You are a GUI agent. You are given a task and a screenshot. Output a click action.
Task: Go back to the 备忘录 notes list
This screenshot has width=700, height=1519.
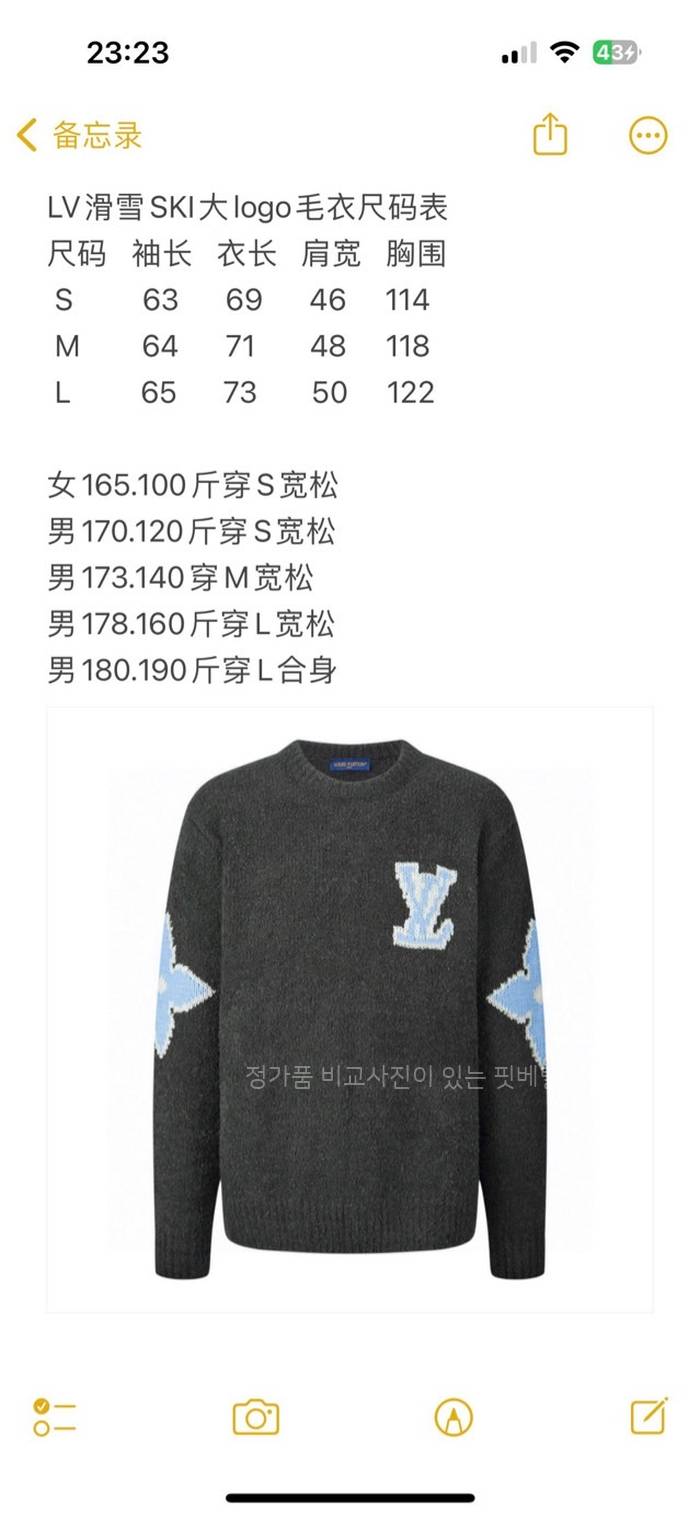click(80, 135)
